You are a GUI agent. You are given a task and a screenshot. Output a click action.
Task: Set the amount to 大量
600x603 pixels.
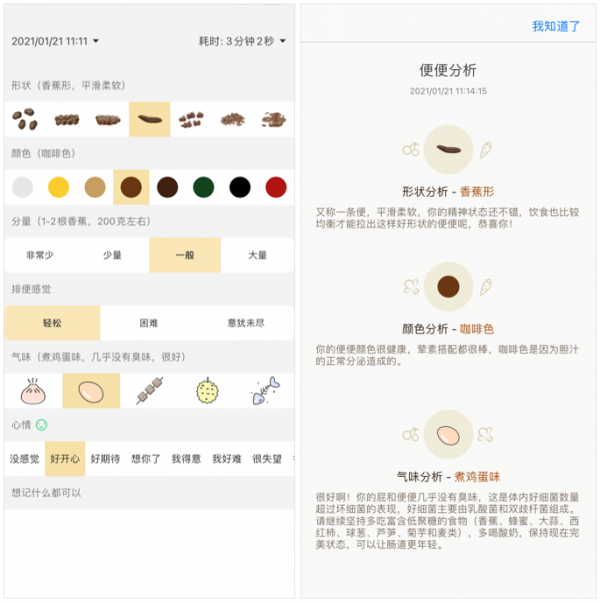(x=258, y=255)
